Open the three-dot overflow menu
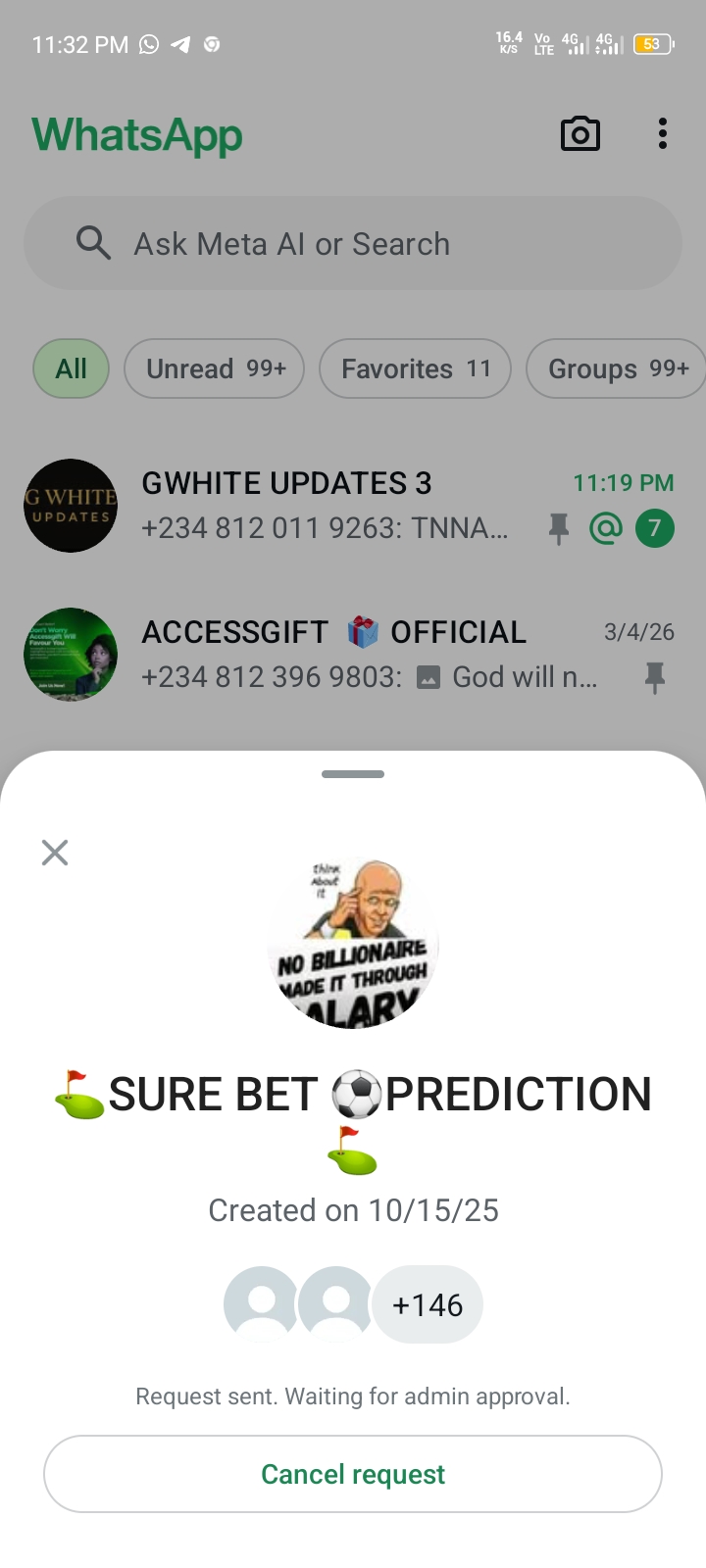This screenshot has width=706, height=1568. (663, 134)
